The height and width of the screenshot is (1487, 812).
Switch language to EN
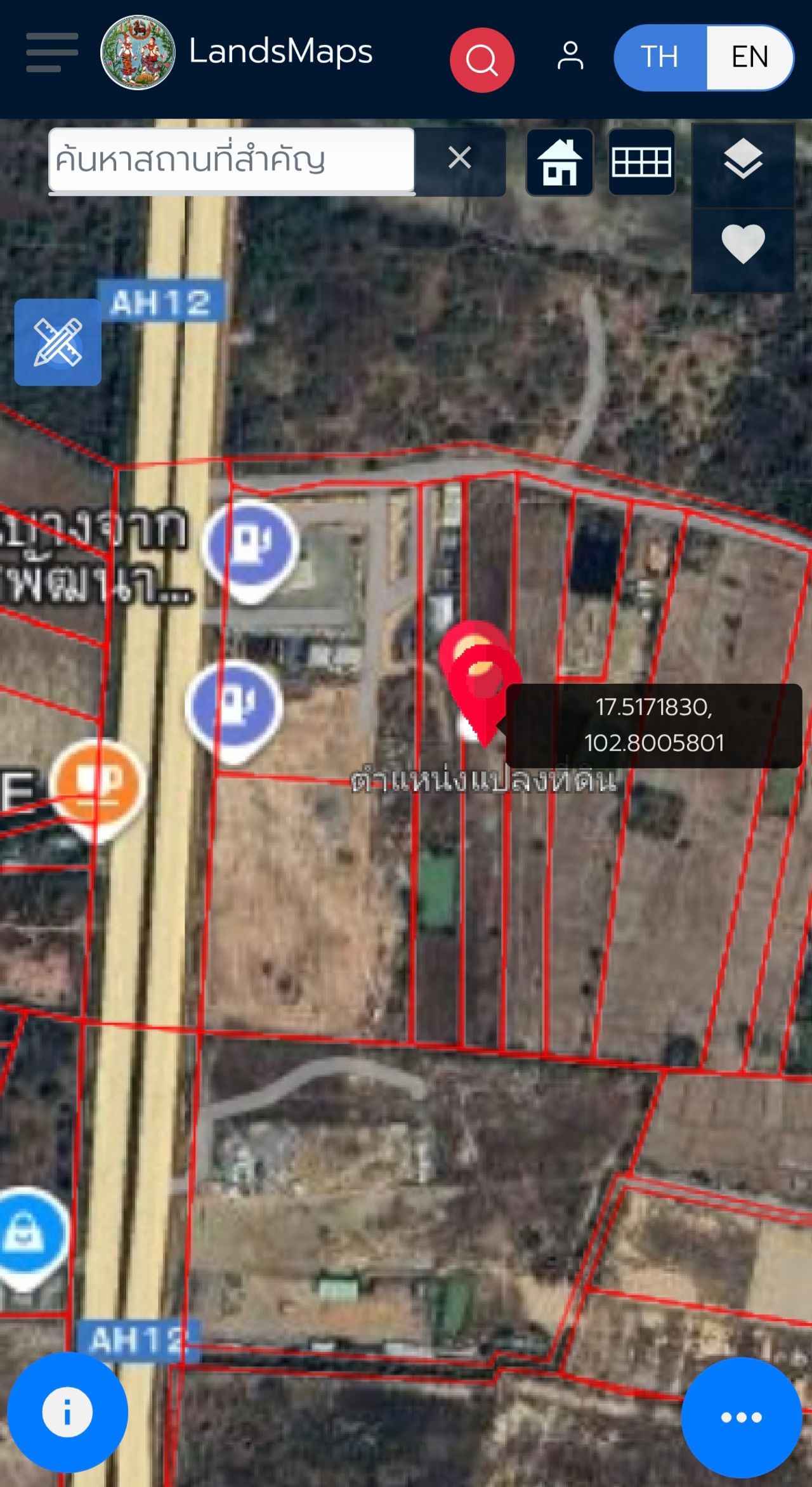tap(749, 57)
